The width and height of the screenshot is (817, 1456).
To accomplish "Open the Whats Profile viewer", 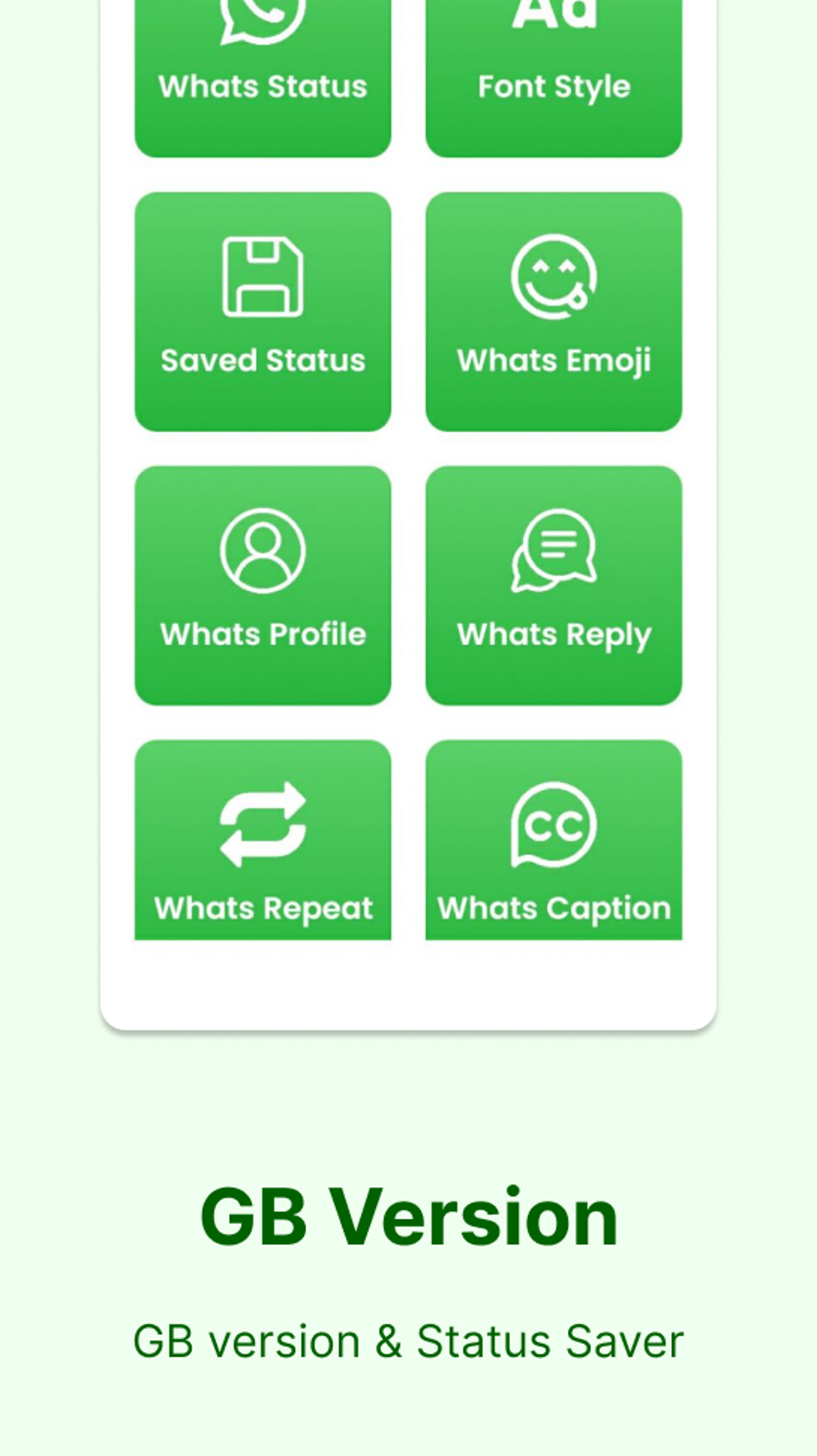I will pyautogui.click(x=263, y=583).
